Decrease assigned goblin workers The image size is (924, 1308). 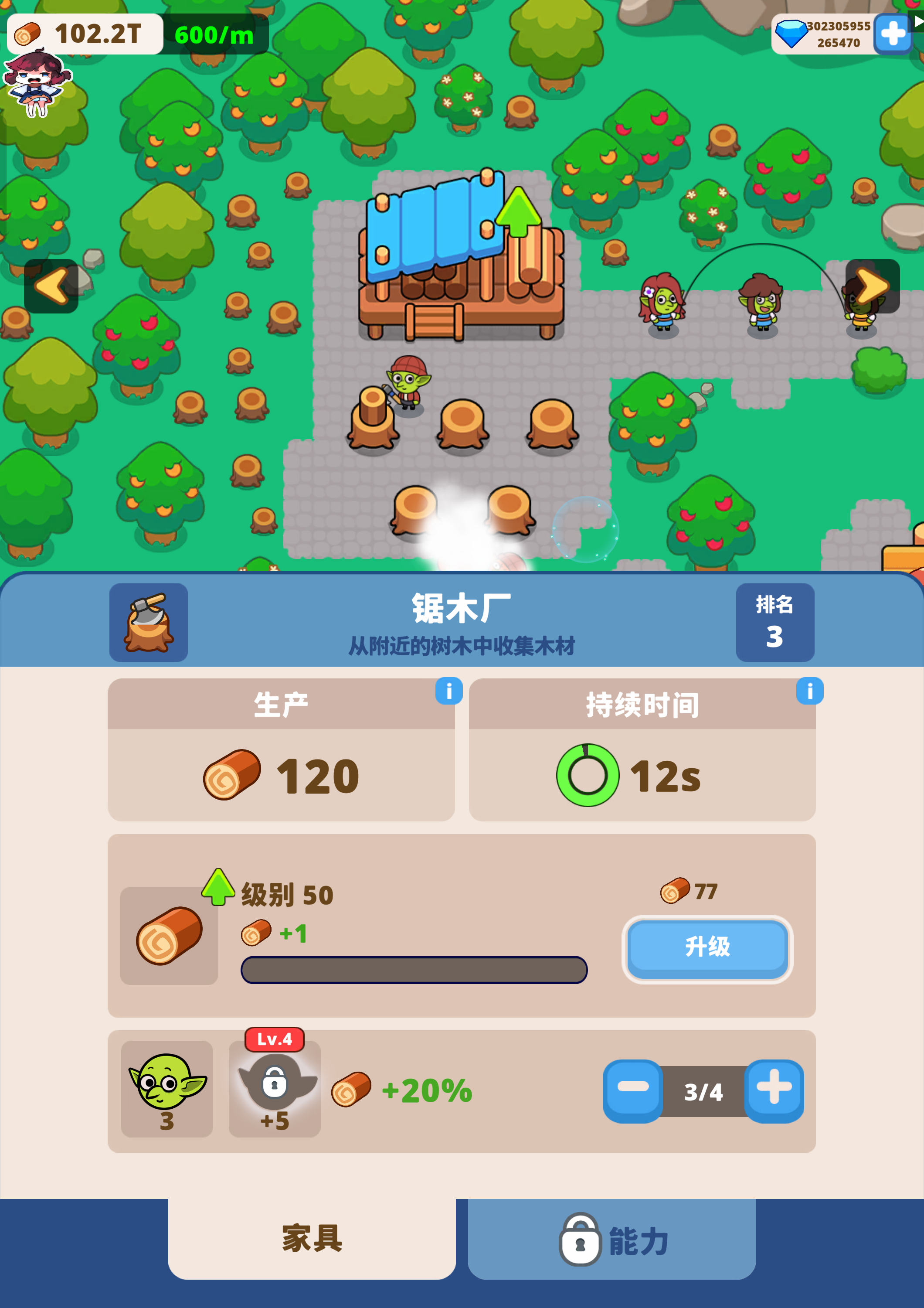[x=632, y=1091]
